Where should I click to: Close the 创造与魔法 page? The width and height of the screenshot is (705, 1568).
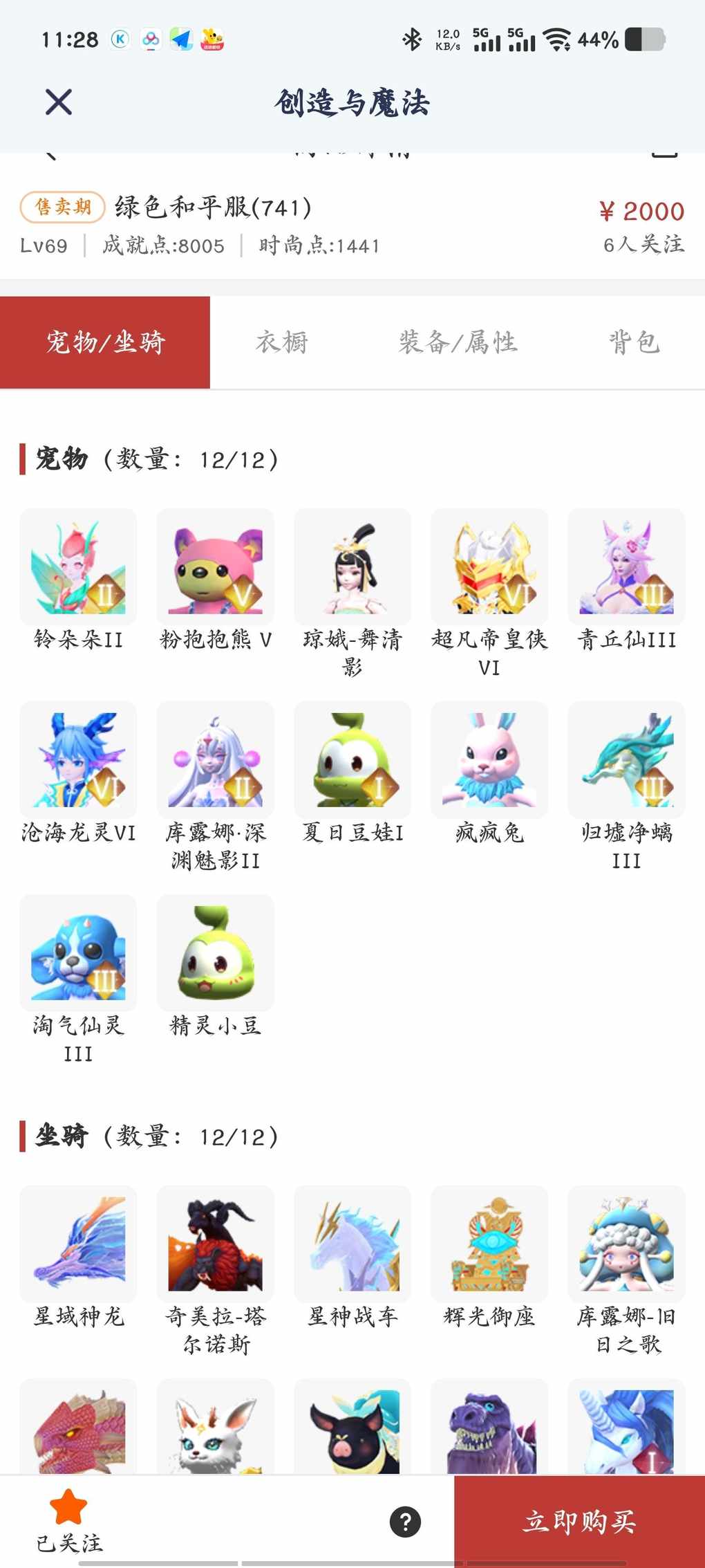(59, 102)
